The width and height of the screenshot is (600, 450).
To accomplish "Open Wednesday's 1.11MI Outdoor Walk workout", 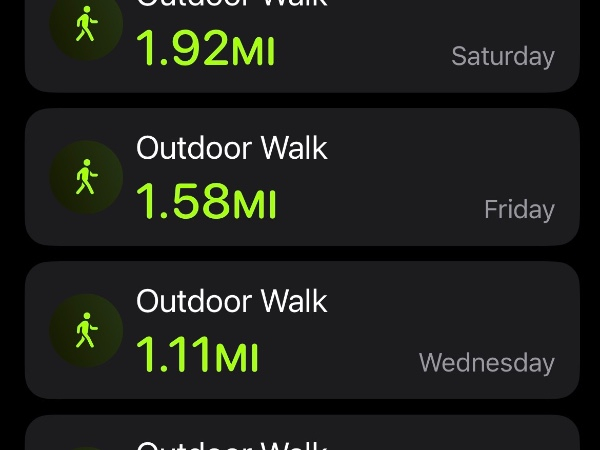I will click(300, 330).
